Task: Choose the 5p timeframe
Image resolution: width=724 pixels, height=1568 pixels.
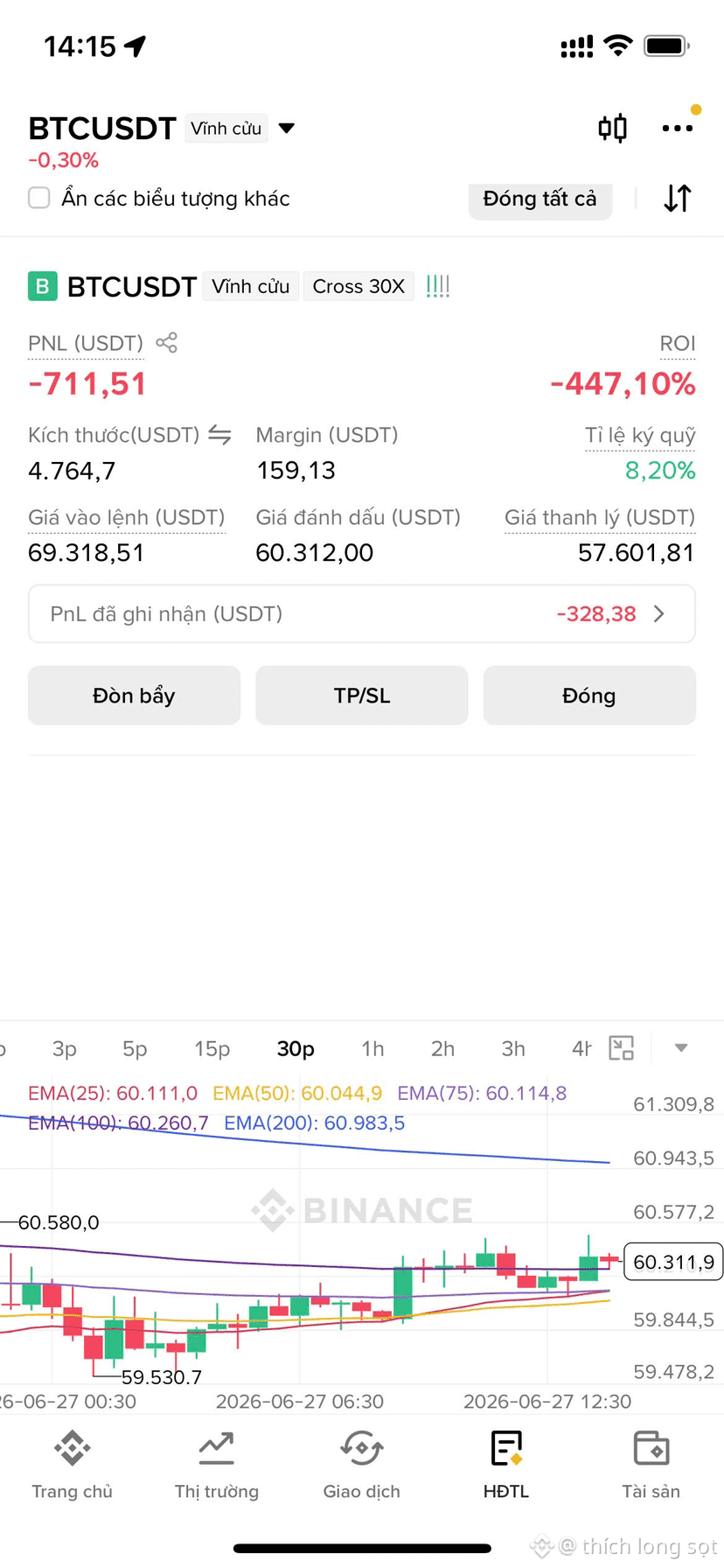Action: [135, 1048]
